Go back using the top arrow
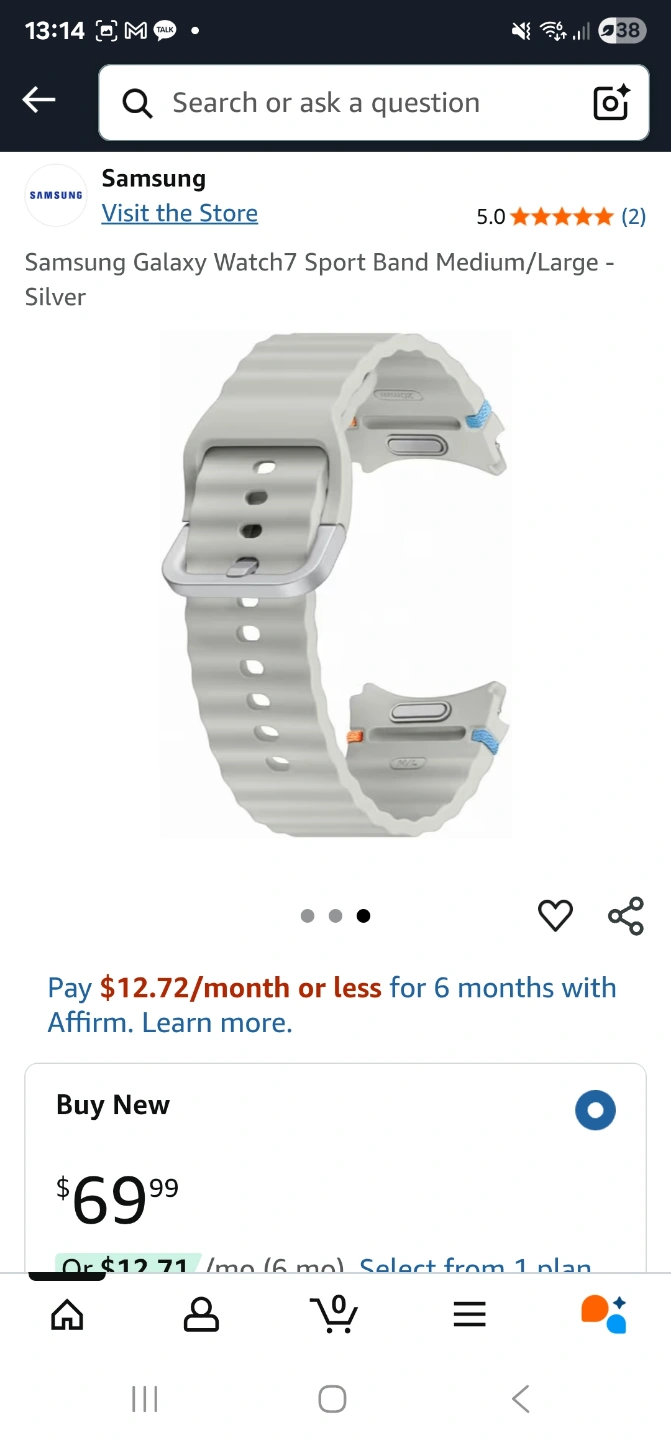Viewport: 671px width, 1440px height. 38,99
